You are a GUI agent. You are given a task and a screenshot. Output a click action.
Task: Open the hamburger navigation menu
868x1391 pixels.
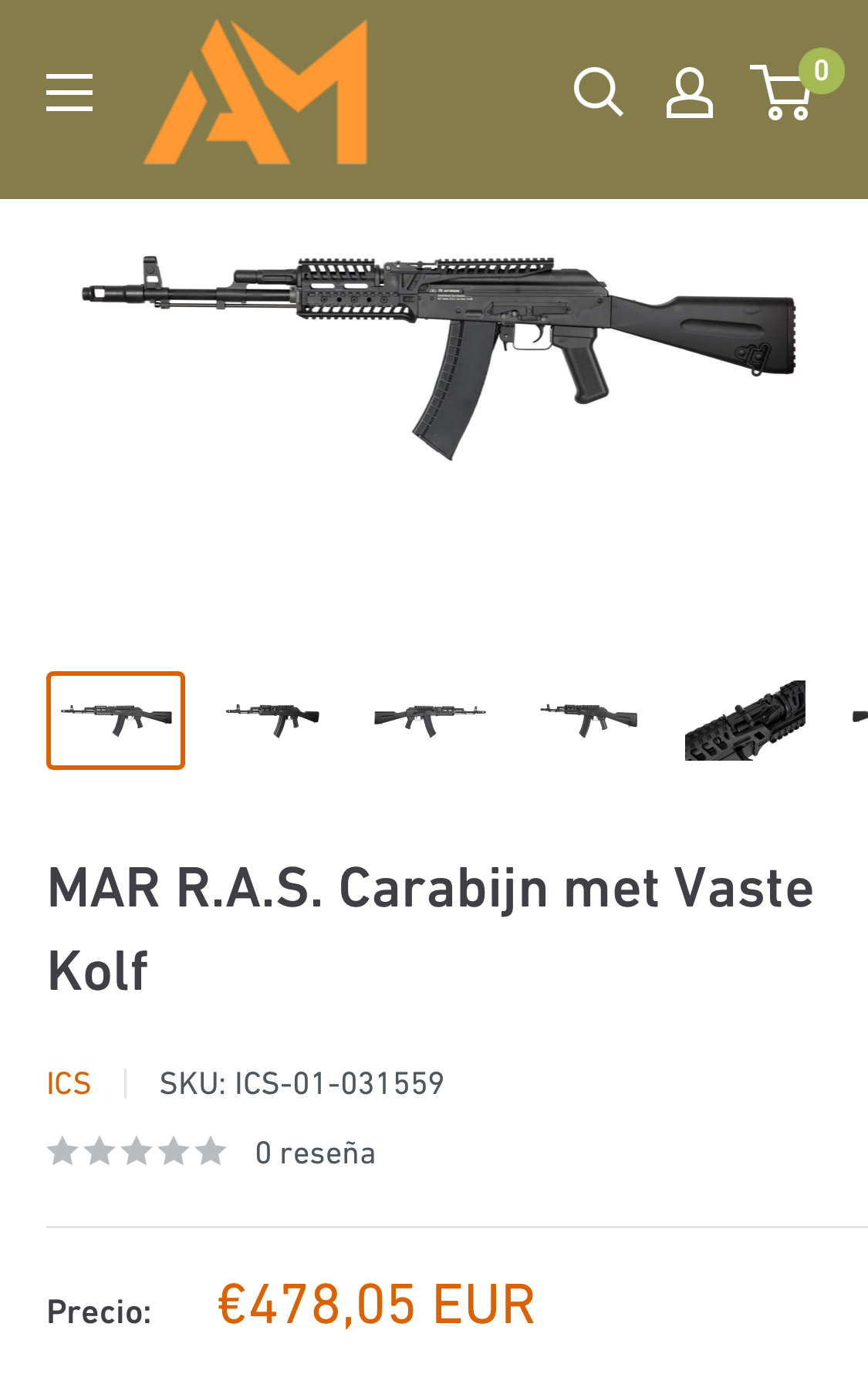[x=69, y=91]
